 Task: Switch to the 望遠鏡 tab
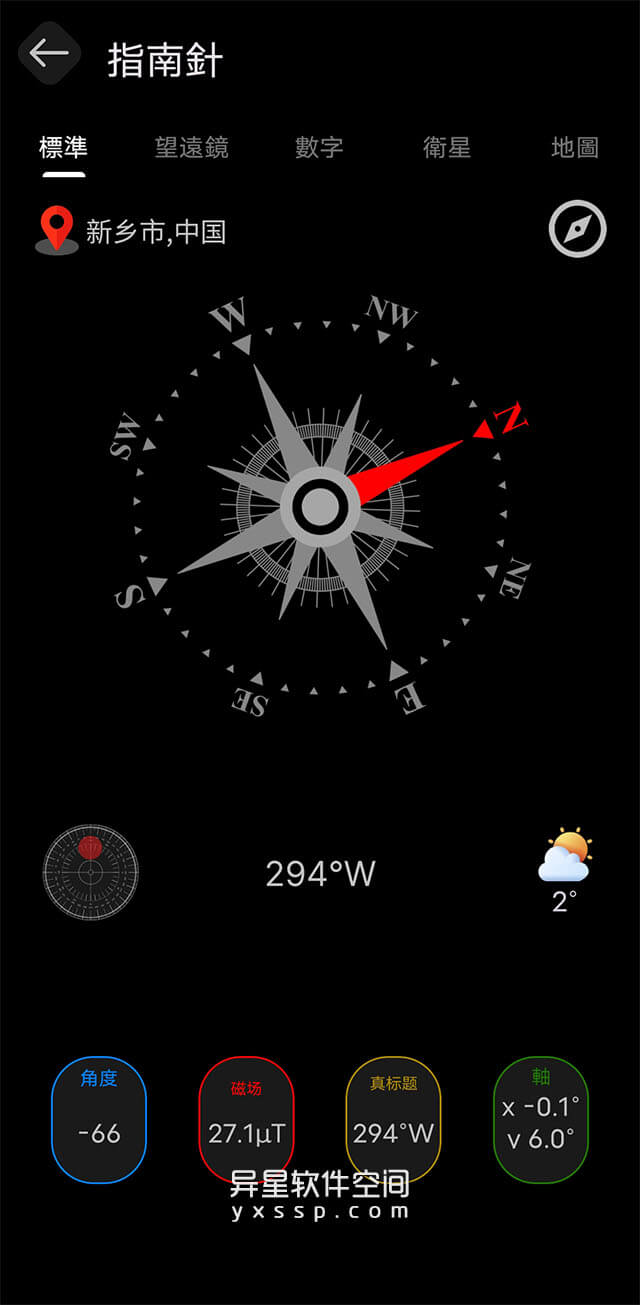(191, 148)
